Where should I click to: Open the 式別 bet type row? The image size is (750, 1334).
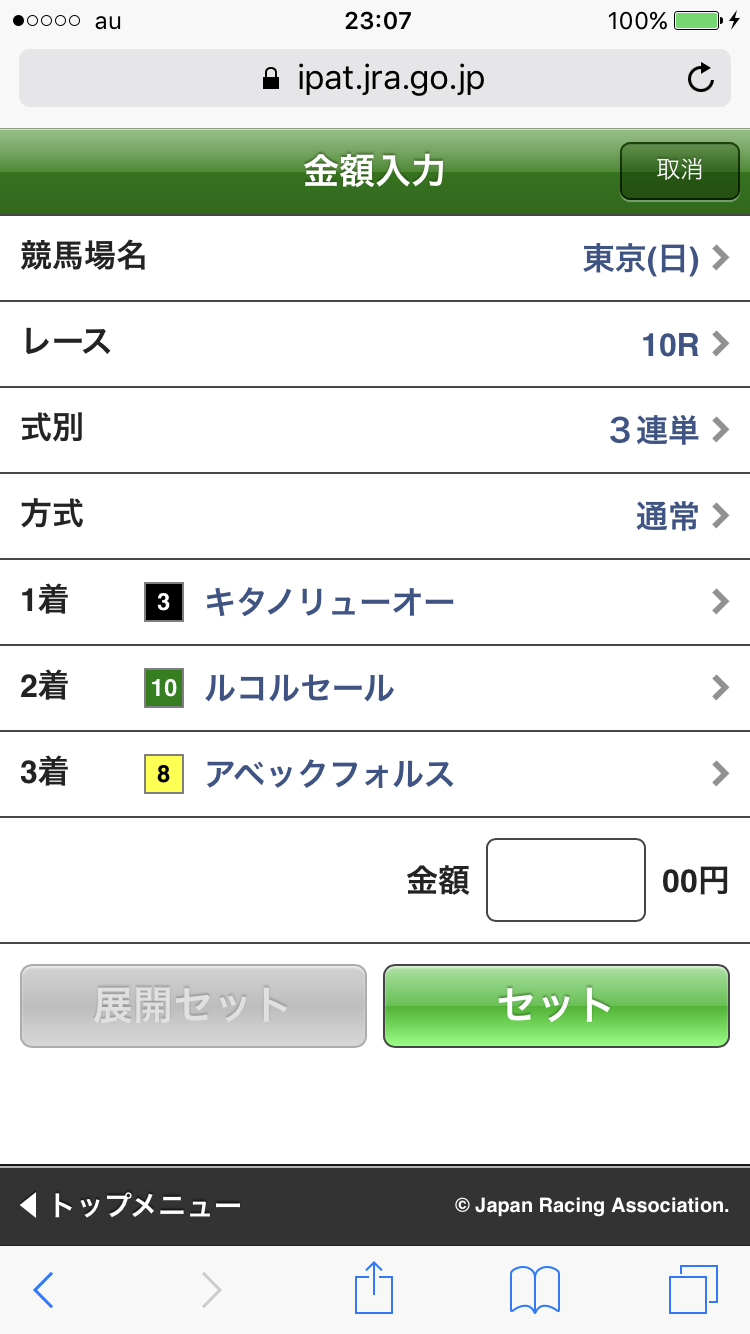pos(375,430)
